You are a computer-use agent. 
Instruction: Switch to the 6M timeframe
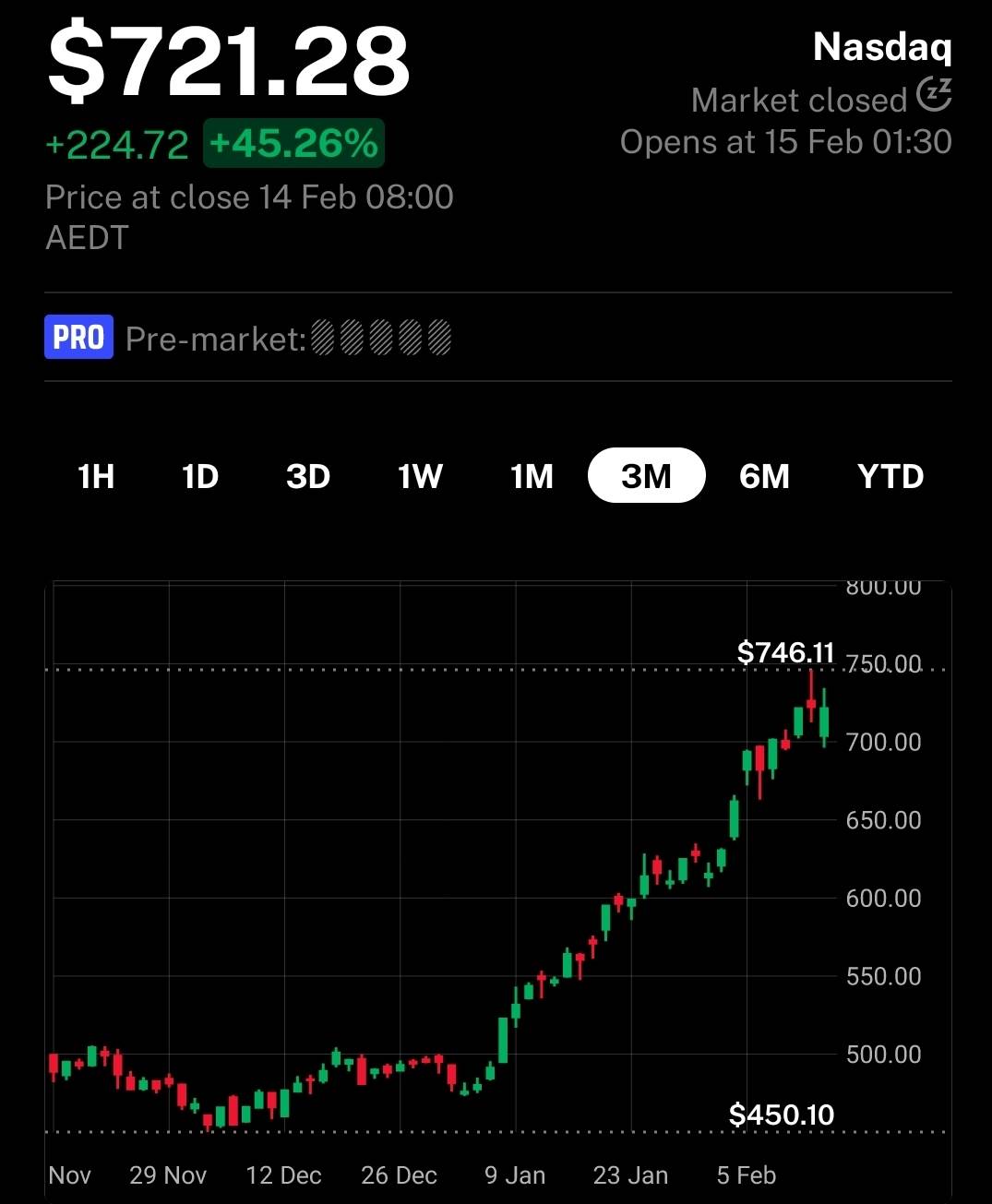point(764,476)
